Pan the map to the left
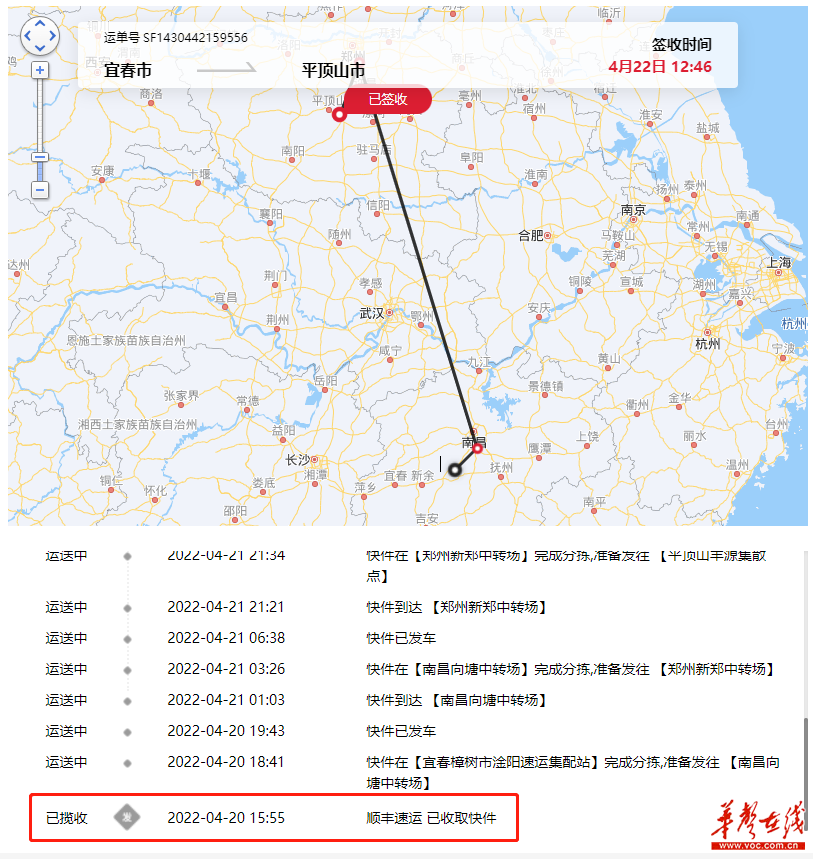 coord(27,36)
